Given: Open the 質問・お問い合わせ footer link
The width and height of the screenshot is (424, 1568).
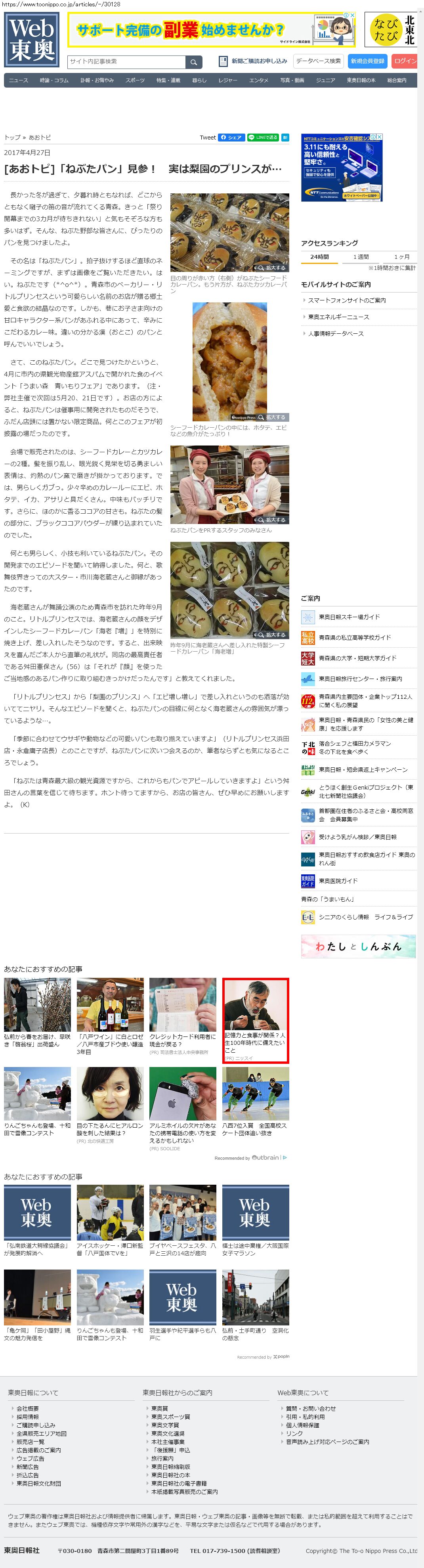Looking at the screenshot, I should [x=311, y=1409].
